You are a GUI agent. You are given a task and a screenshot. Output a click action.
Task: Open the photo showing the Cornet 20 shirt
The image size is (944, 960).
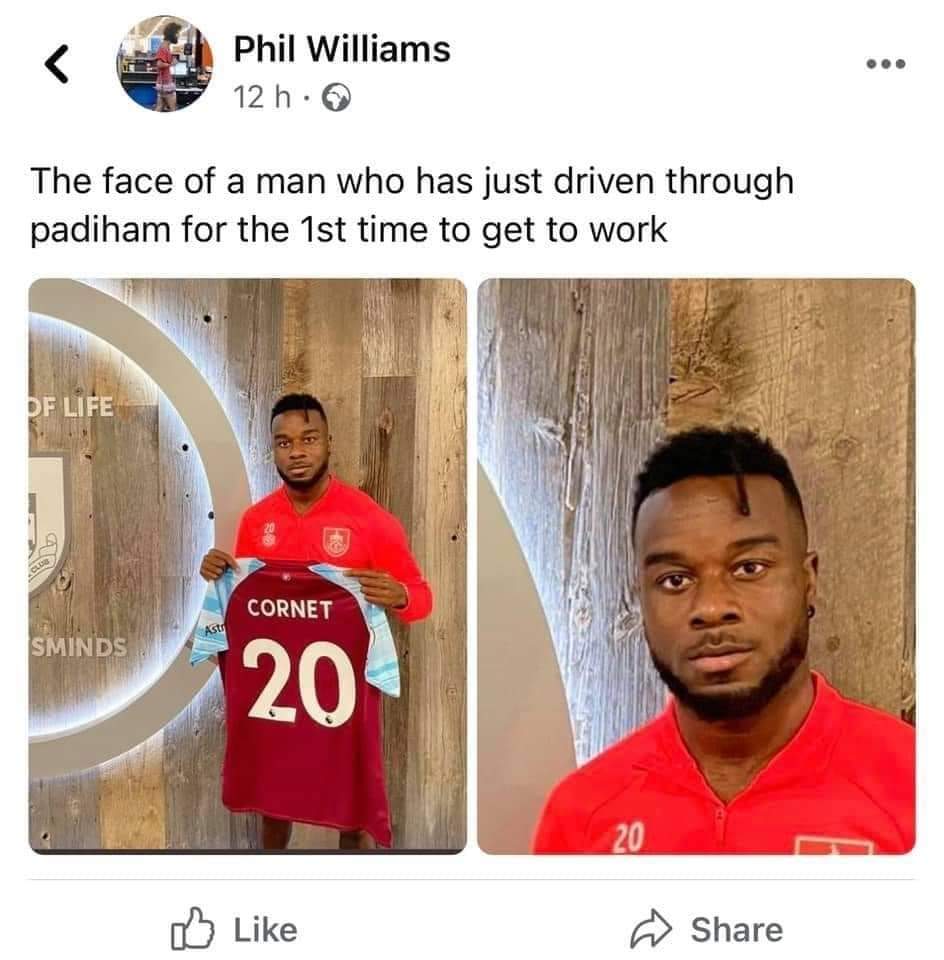(248, 565)
